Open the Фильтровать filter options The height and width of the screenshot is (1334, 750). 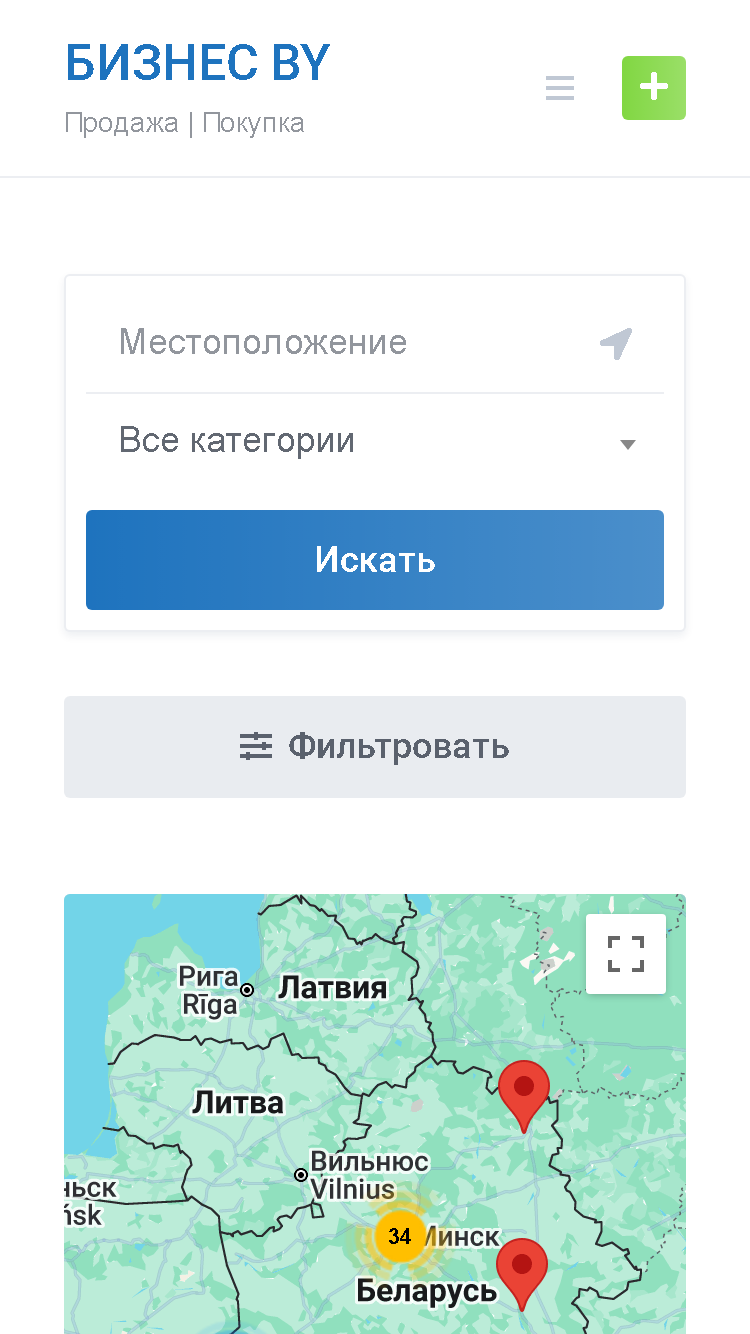375,747
